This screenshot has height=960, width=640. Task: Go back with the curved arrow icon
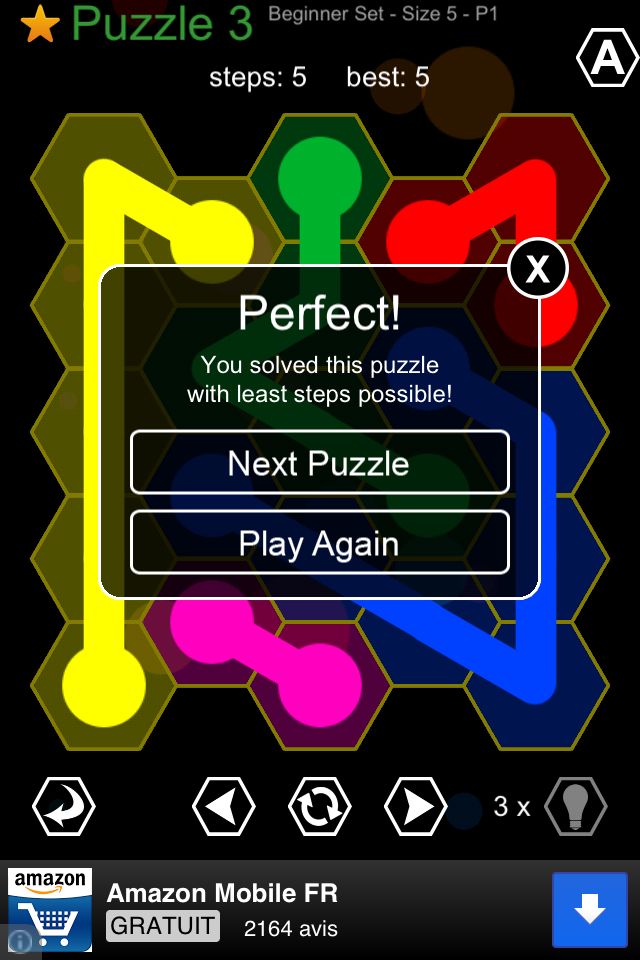point(64,806)
